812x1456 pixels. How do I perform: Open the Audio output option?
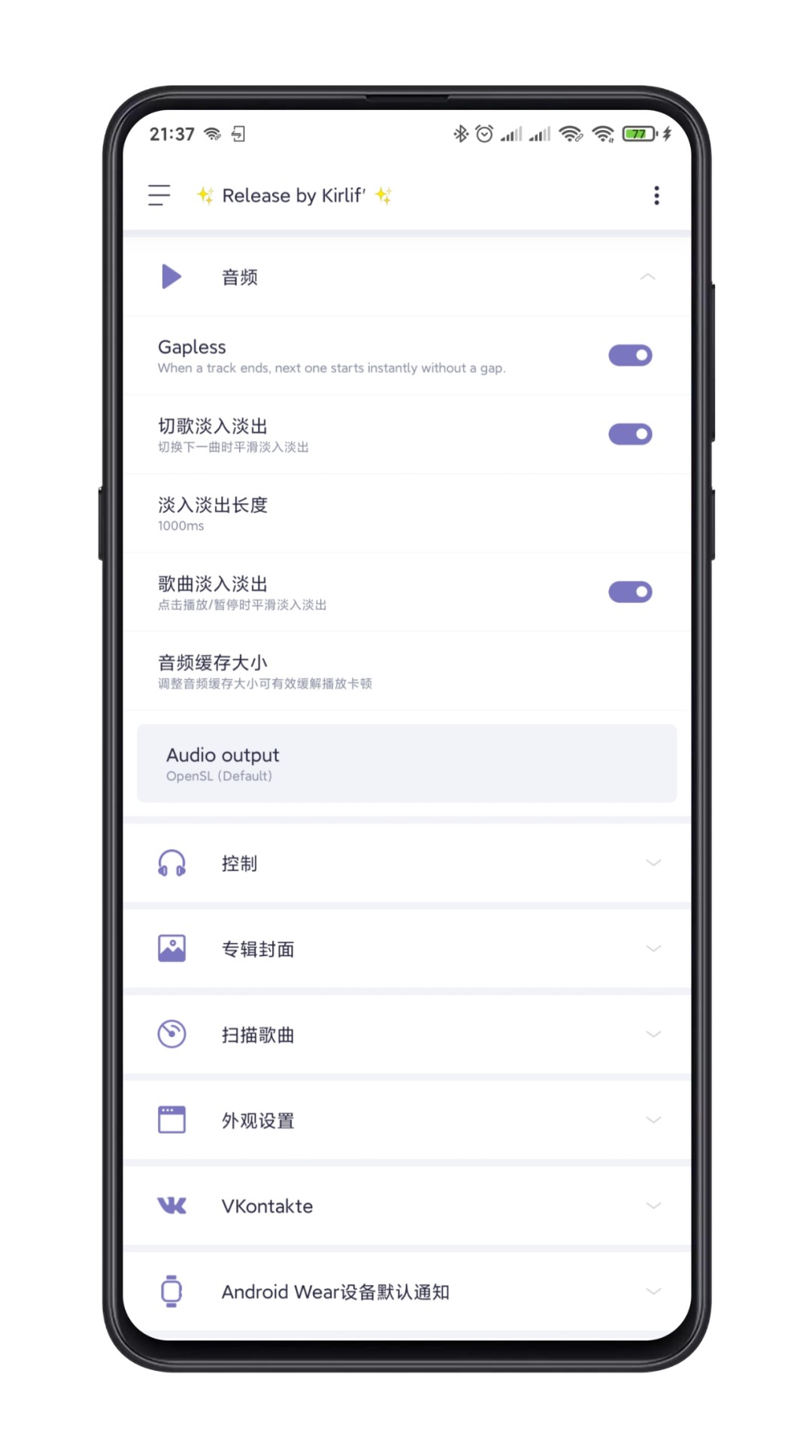click(406, 763)
